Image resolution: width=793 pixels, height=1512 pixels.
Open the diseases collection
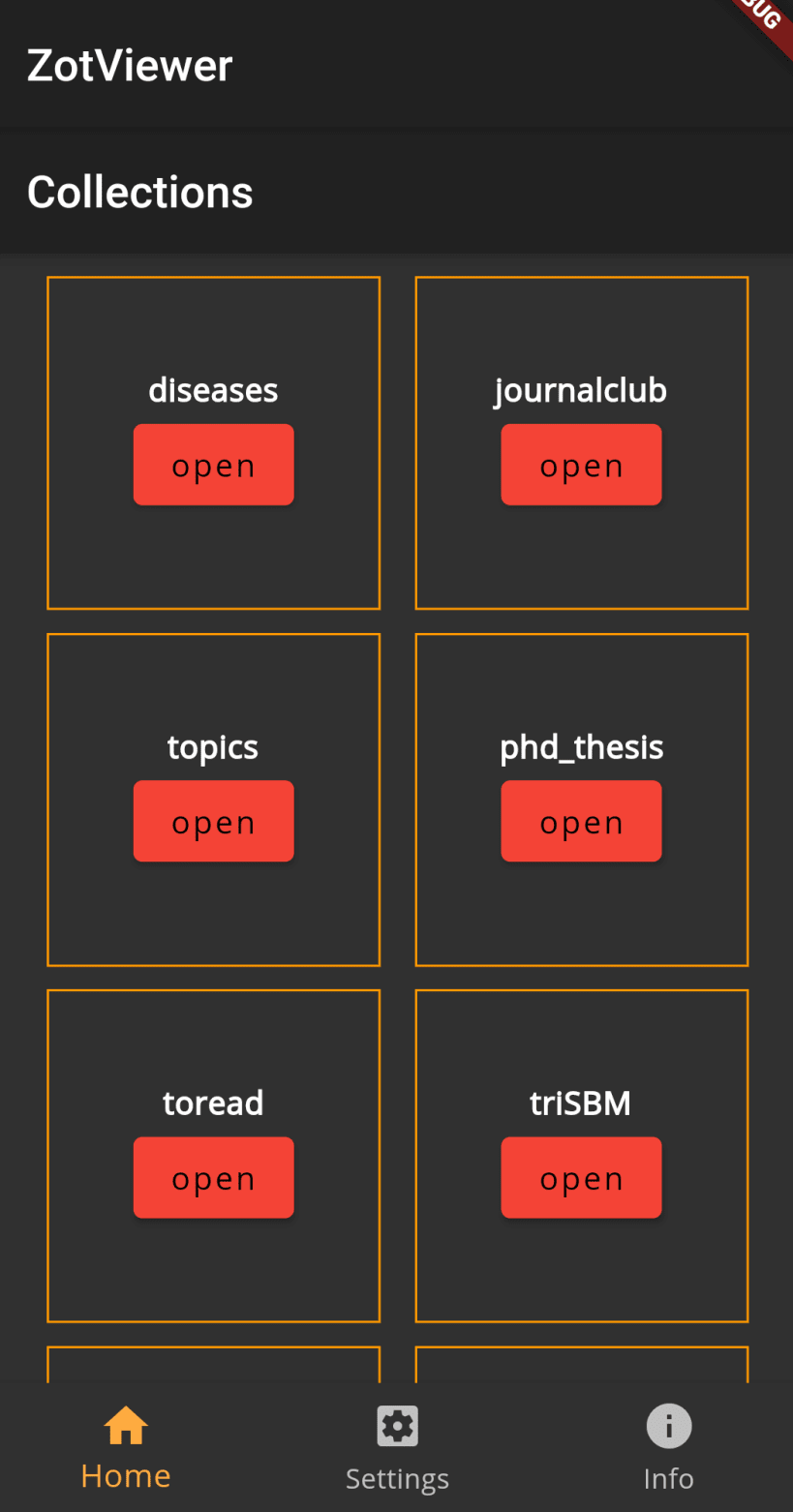(213, 465)
